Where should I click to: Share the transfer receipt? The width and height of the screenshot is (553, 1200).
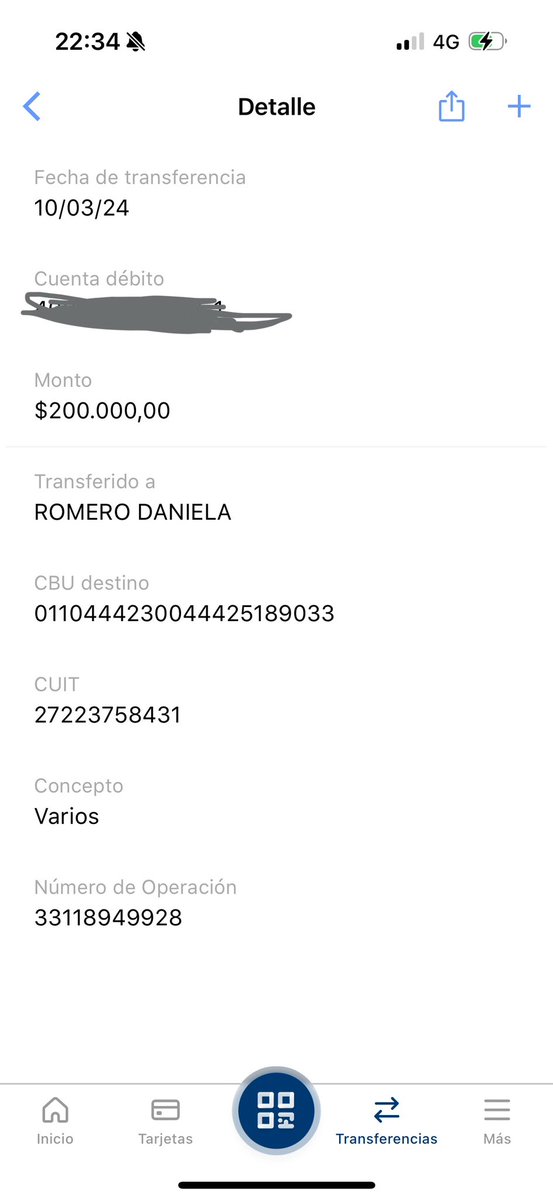coord(452,106)
